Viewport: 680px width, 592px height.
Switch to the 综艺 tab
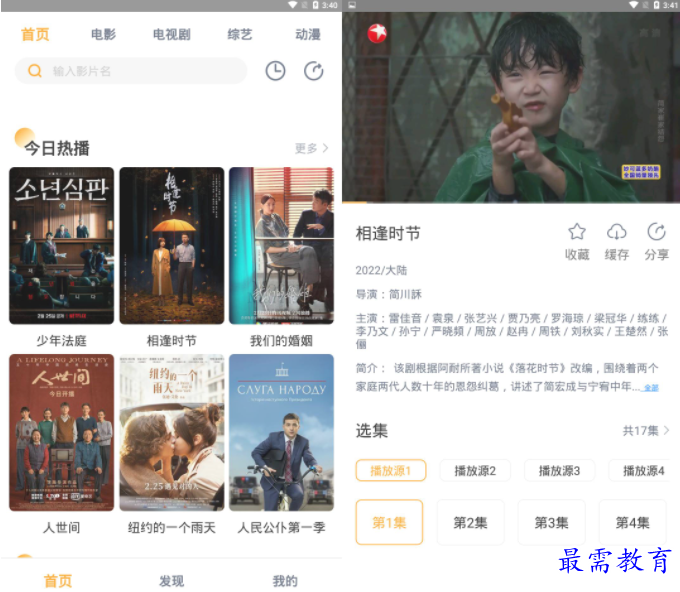(x=240, y=34)
